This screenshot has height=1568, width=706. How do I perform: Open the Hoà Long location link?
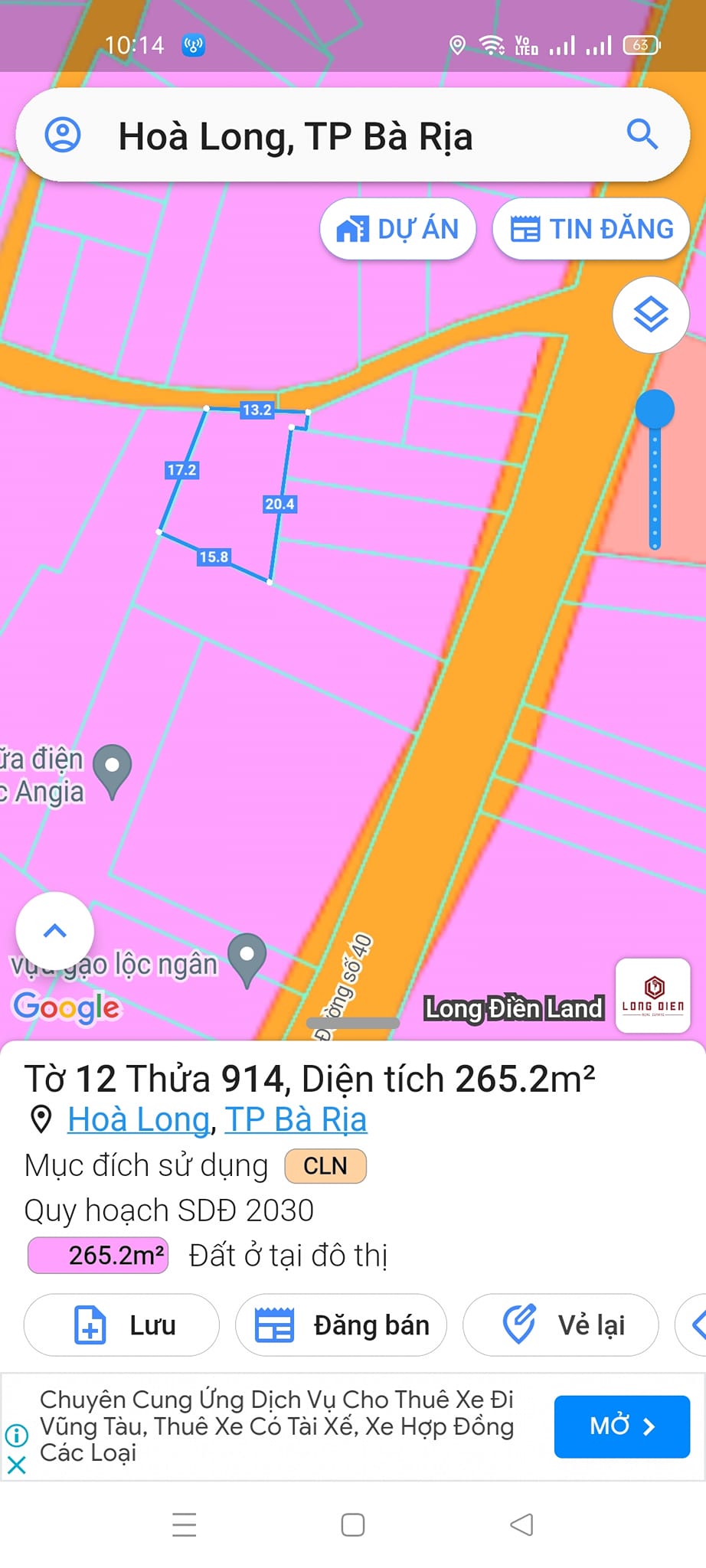coord(138,1119)
